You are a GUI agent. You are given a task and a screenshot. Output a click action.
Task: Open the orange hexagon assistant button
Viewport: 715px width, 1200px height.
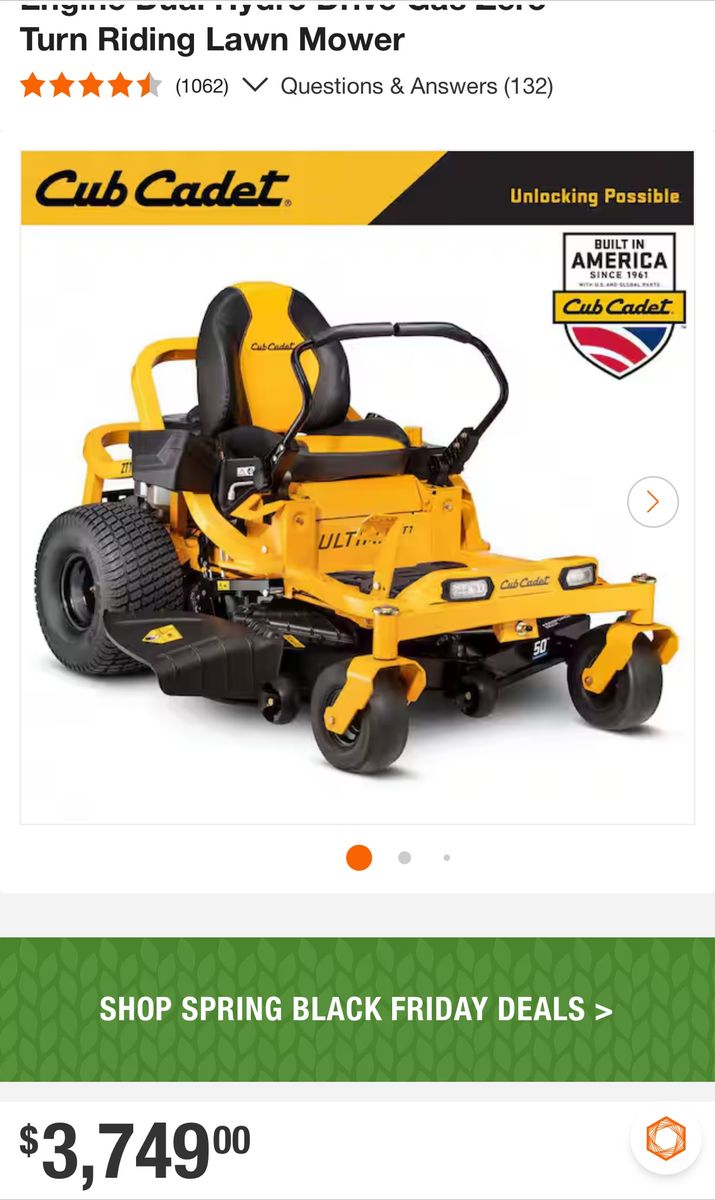[x=666, y=1139]
